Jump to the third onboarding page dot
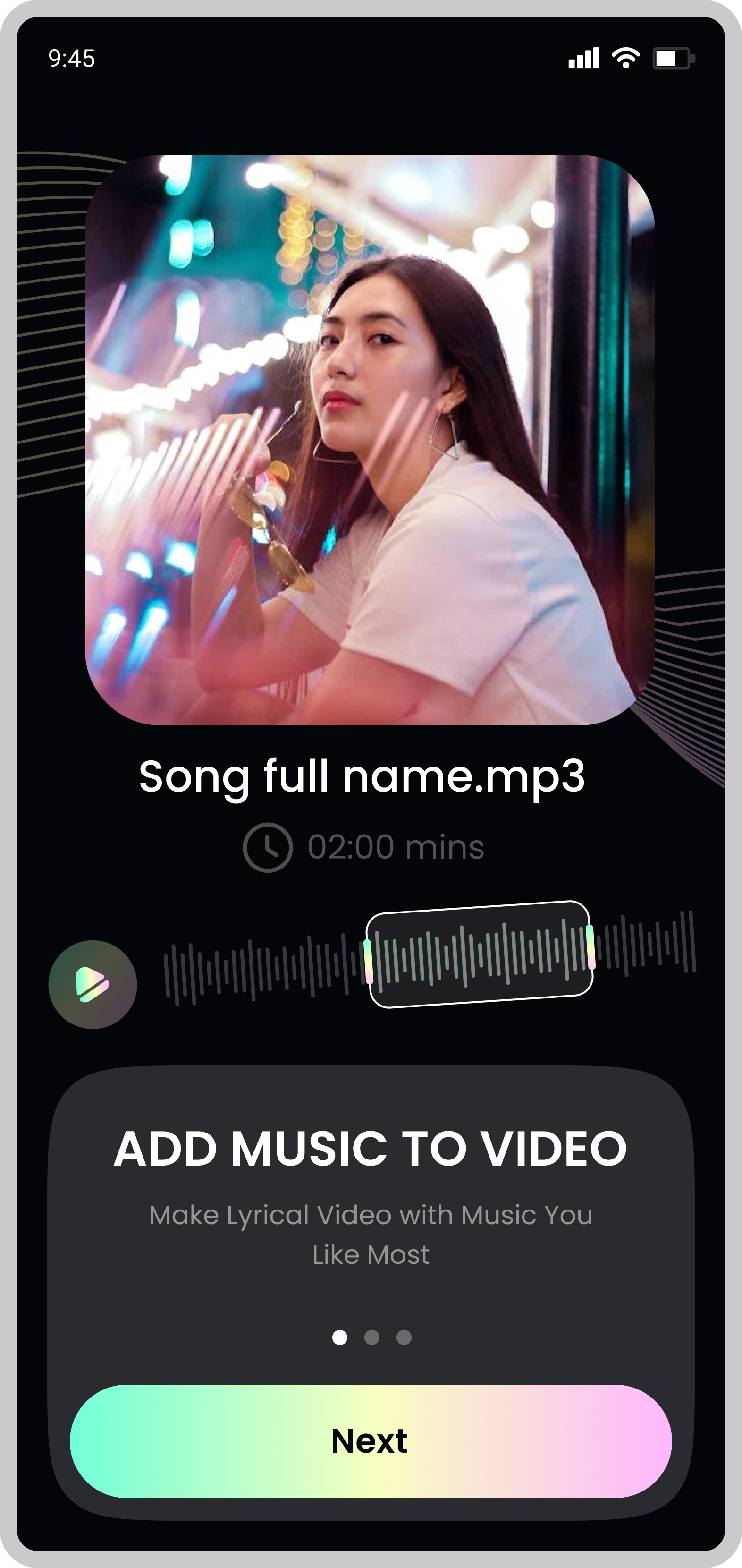Image resolution: width=742 pixels, height=1568 pixels. [404, 1338]
